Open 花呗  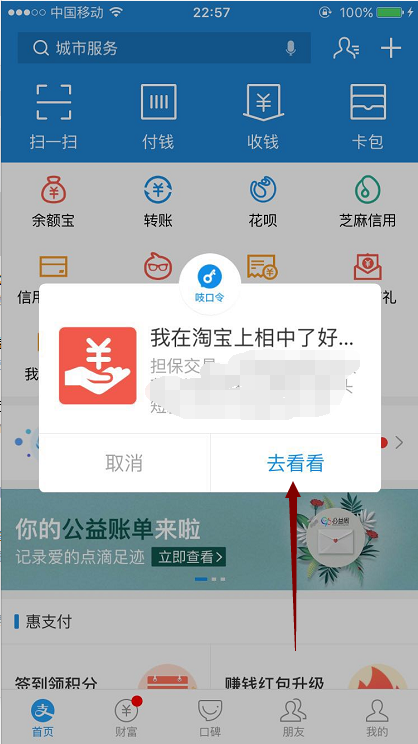pyautogui.click(x=263, y=201)
